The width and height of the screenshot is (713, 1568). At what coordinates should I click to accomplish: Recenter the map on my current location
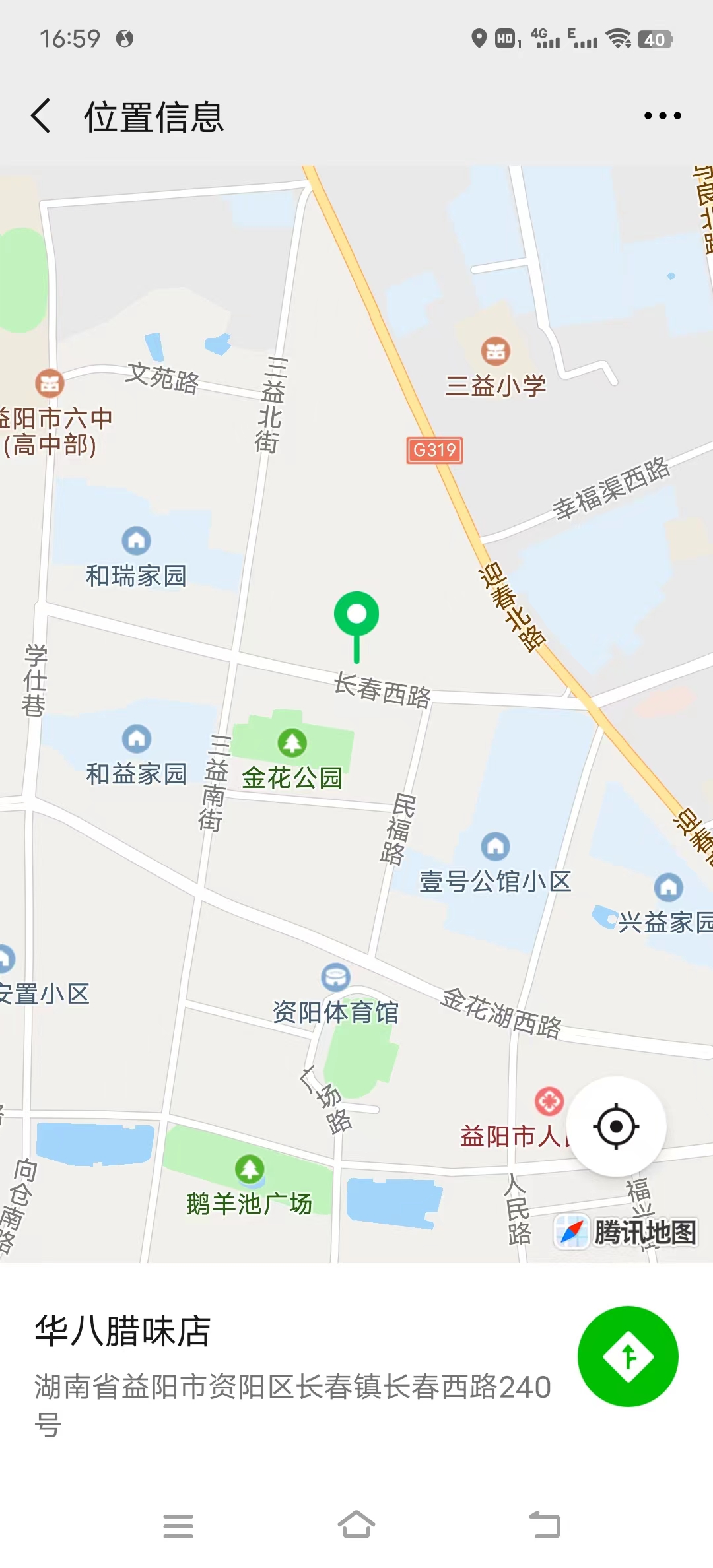point(616,1127)
